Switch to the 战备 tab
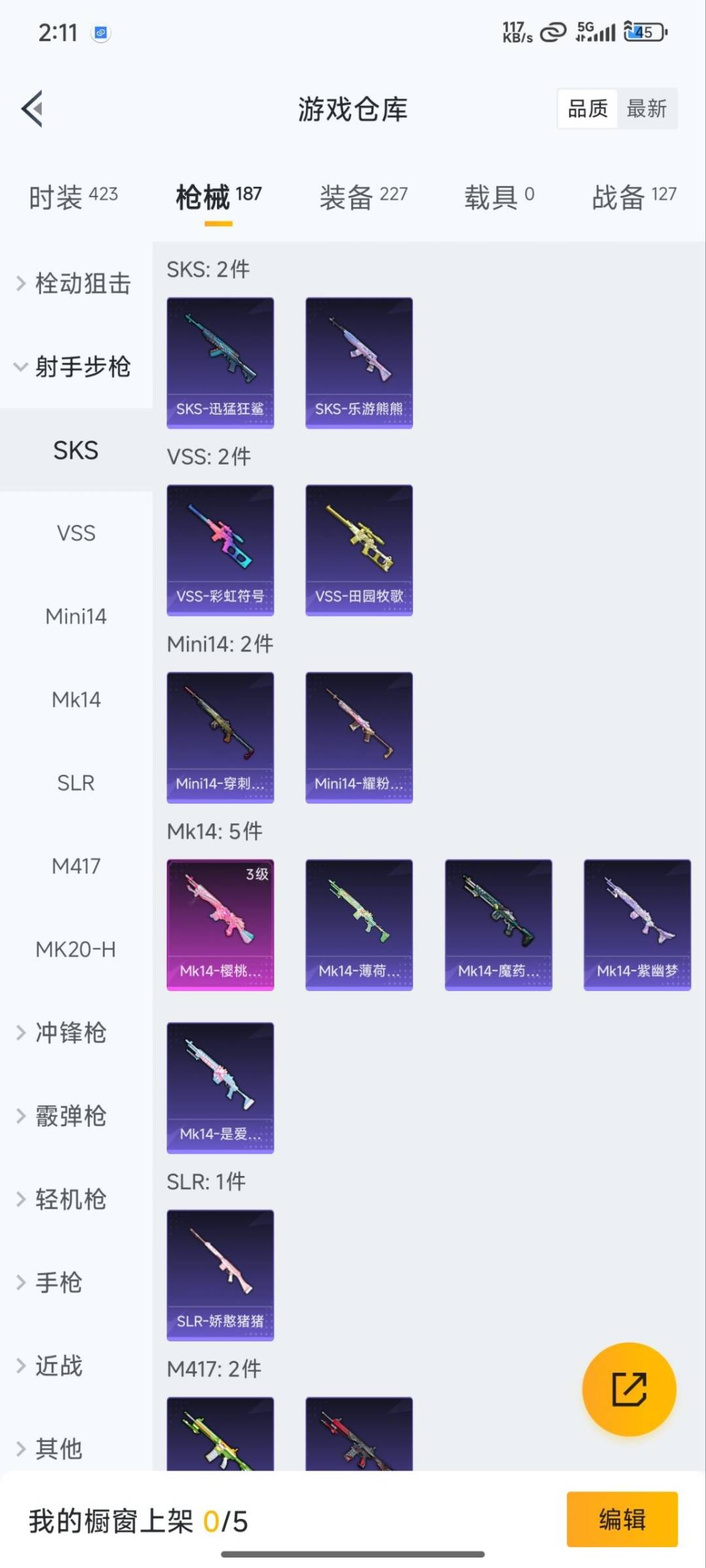The image size is (706, 1568). (x=633, y=197)
